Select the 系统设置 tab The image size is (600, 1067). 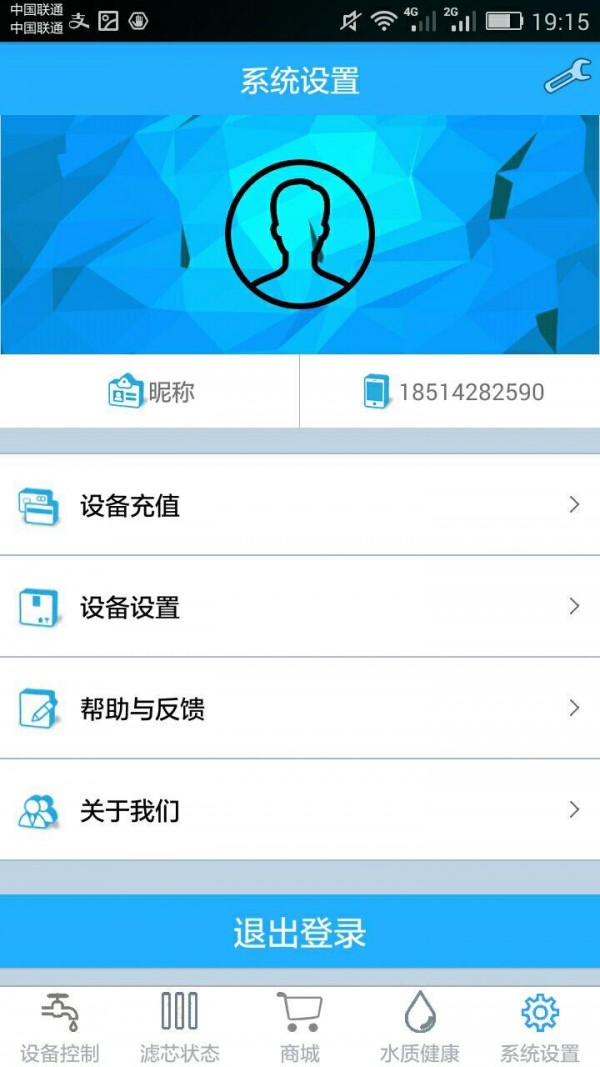pyautogui.click(x=540, y=1028)
